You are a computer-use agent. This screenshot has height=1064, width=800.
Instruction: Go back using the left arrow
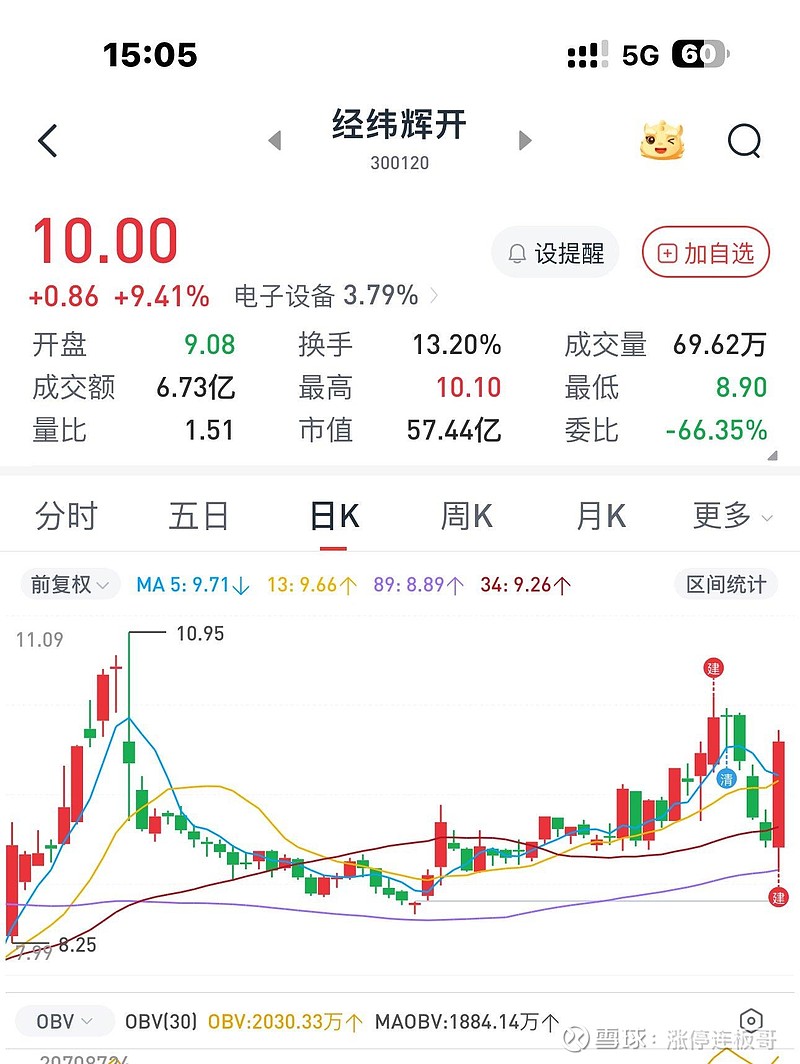[48, 141]
